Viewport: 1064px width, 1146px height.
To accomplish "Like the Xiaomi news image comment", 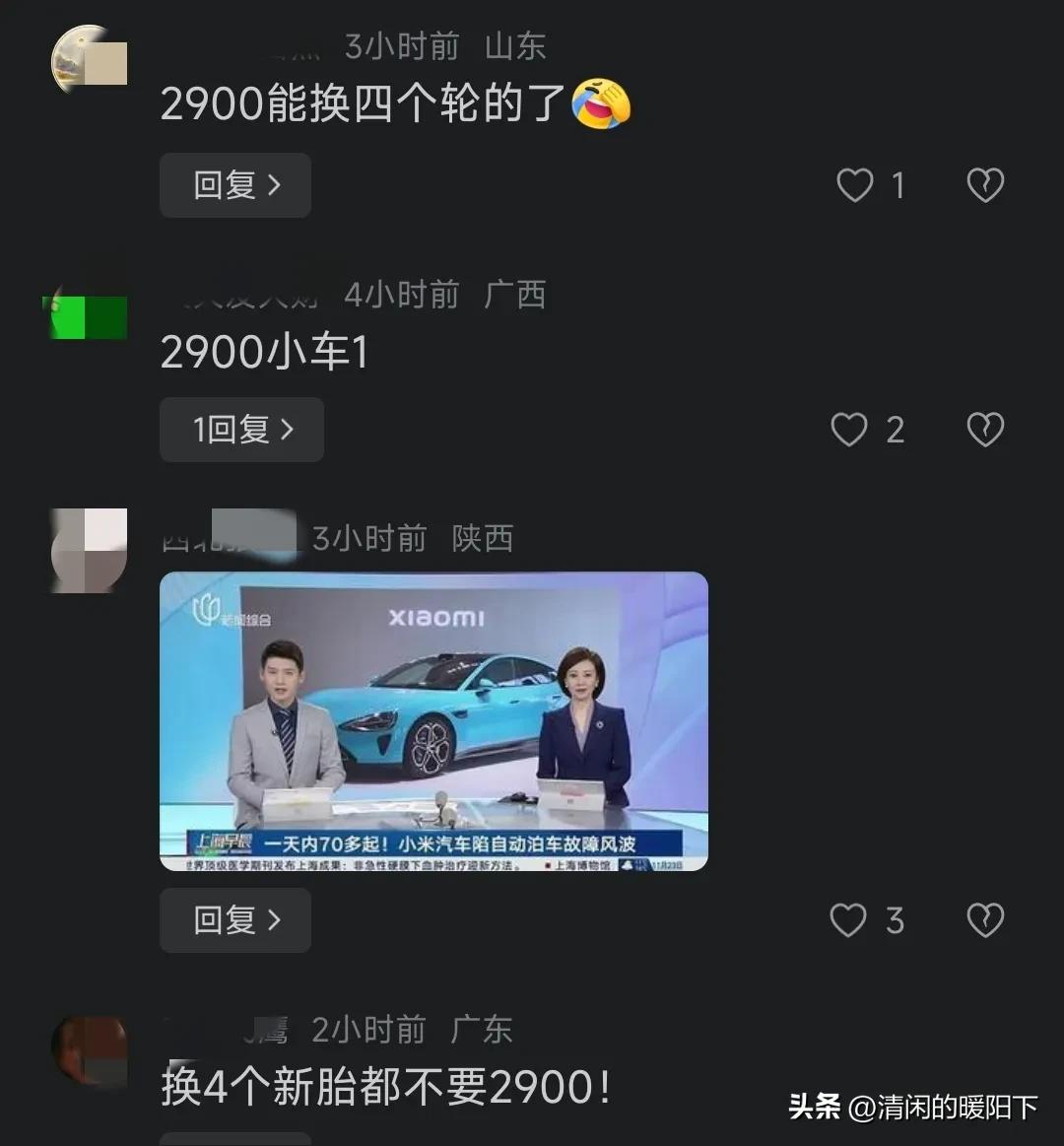I will coord(848,920).
